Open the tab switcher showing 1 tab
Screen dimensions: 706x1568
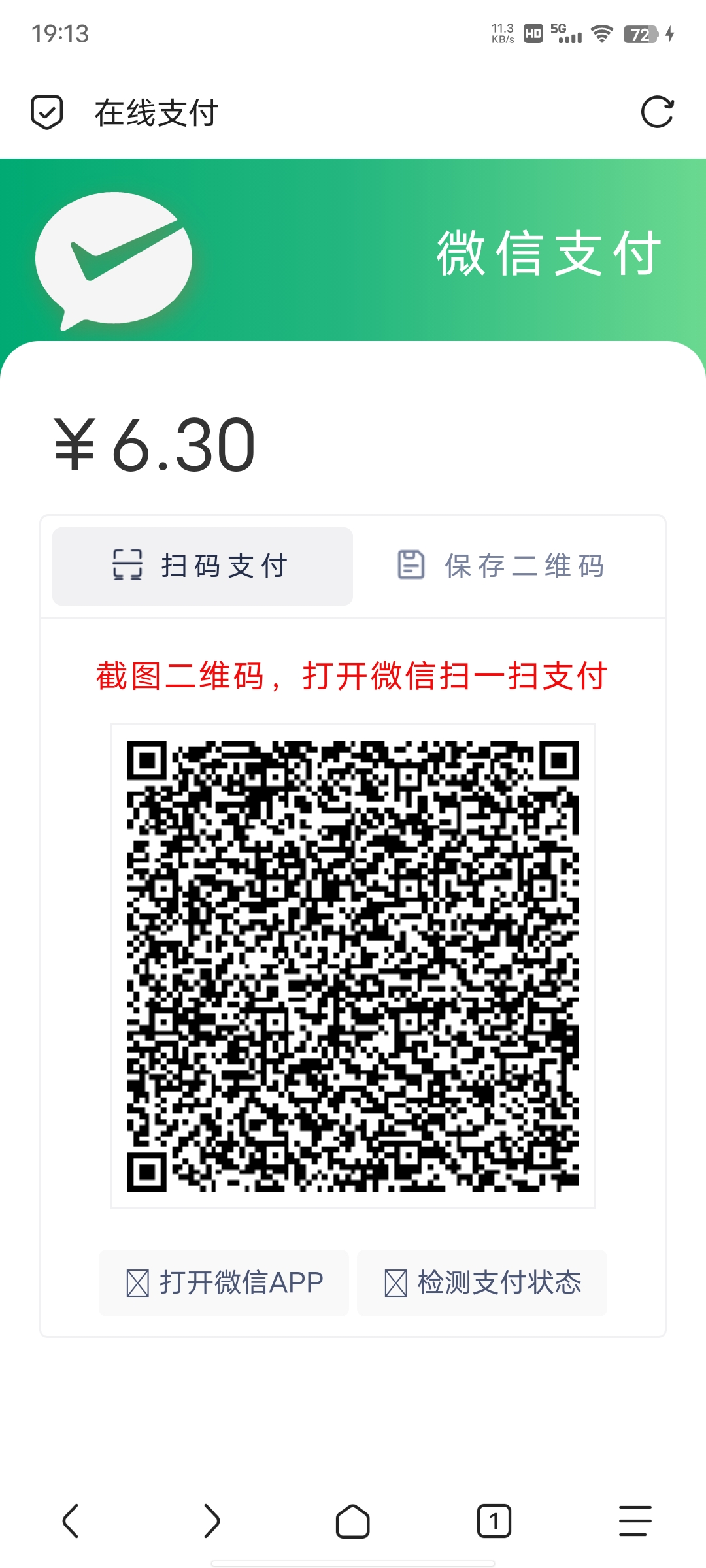pos(494,1521)
